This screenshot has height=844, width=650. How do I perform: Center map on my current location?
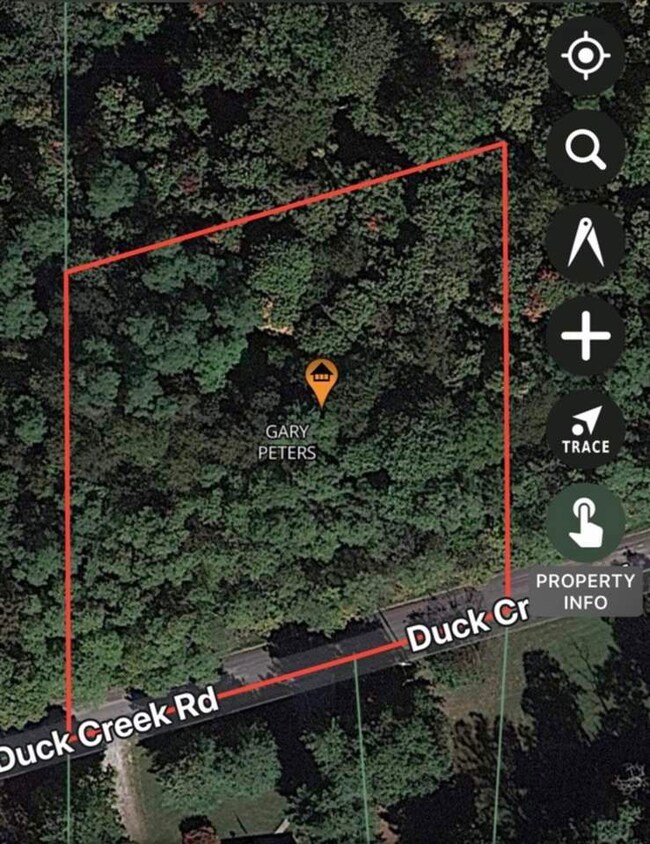pos(585,55)
